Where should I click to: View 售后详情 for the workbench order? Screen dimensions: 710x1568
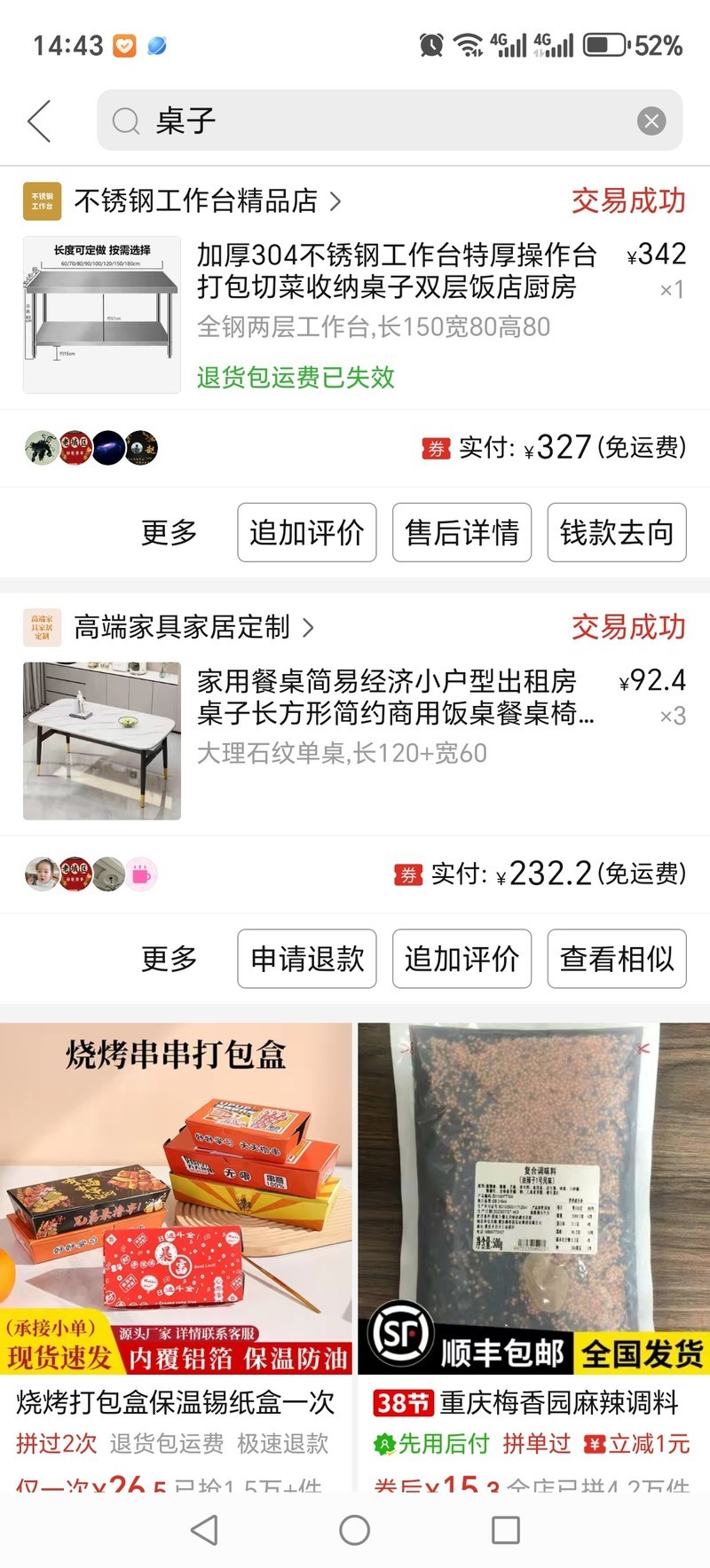click(x=461, y=532)
